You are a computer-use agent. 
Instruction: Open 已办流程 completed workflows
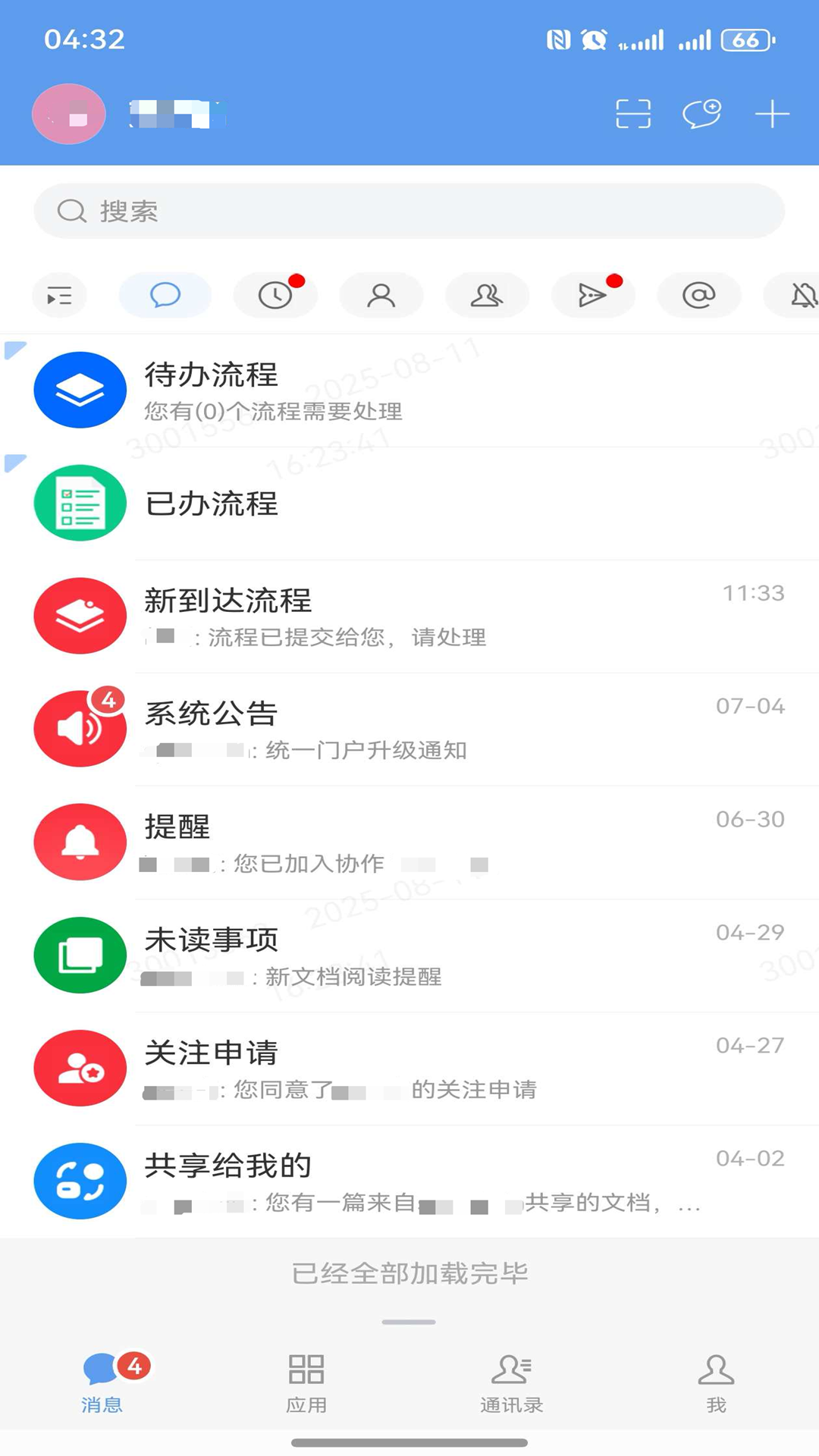(409, 504)
